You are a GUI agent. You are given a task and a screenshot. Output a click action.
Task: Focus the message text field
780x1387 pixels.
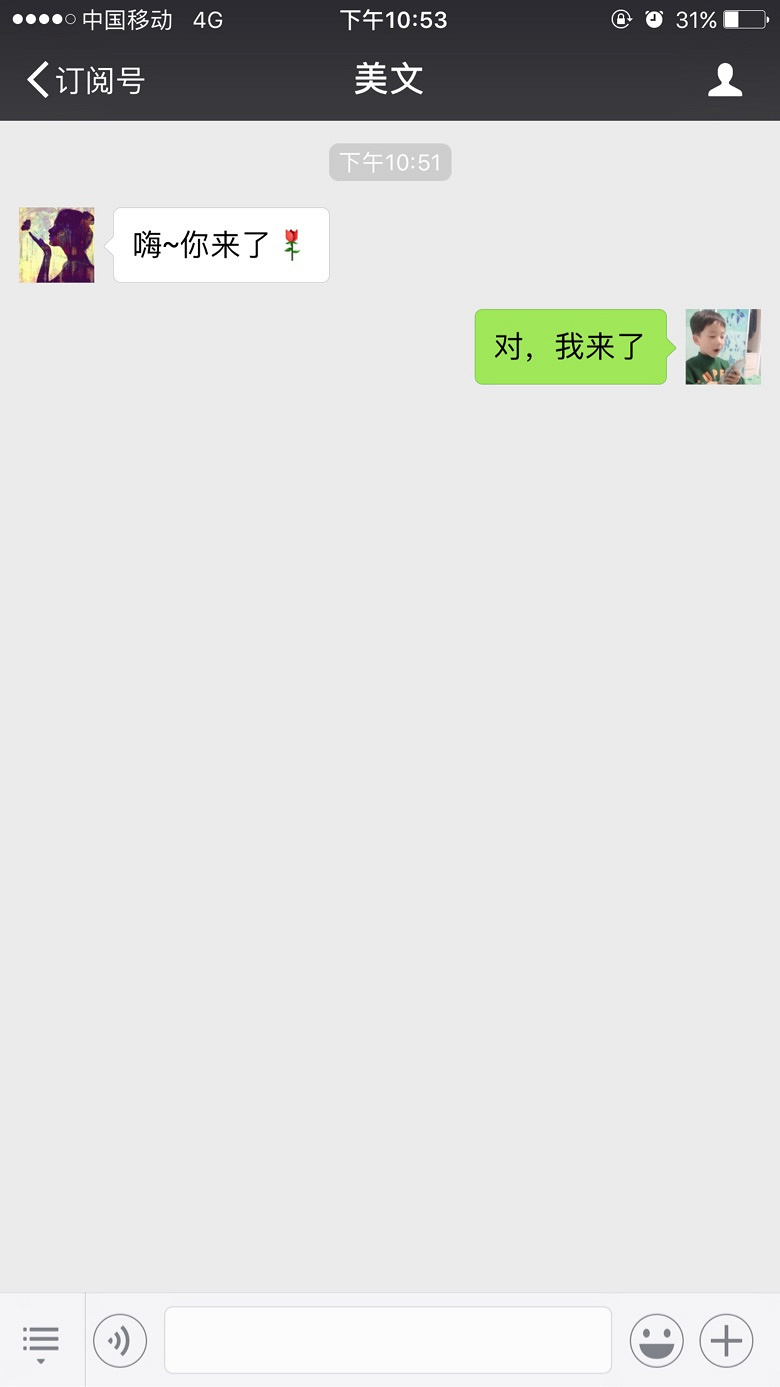click(388, 1340)
